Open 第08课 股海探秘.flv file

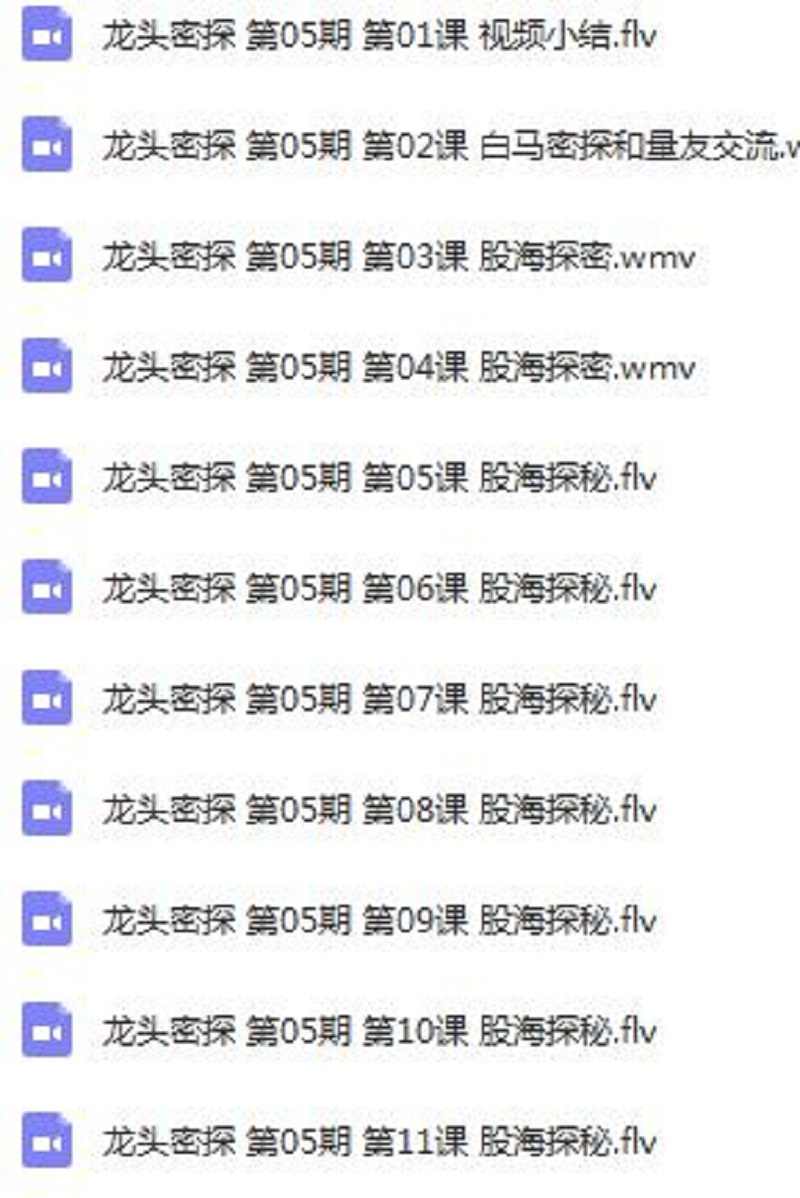(378, 809)
